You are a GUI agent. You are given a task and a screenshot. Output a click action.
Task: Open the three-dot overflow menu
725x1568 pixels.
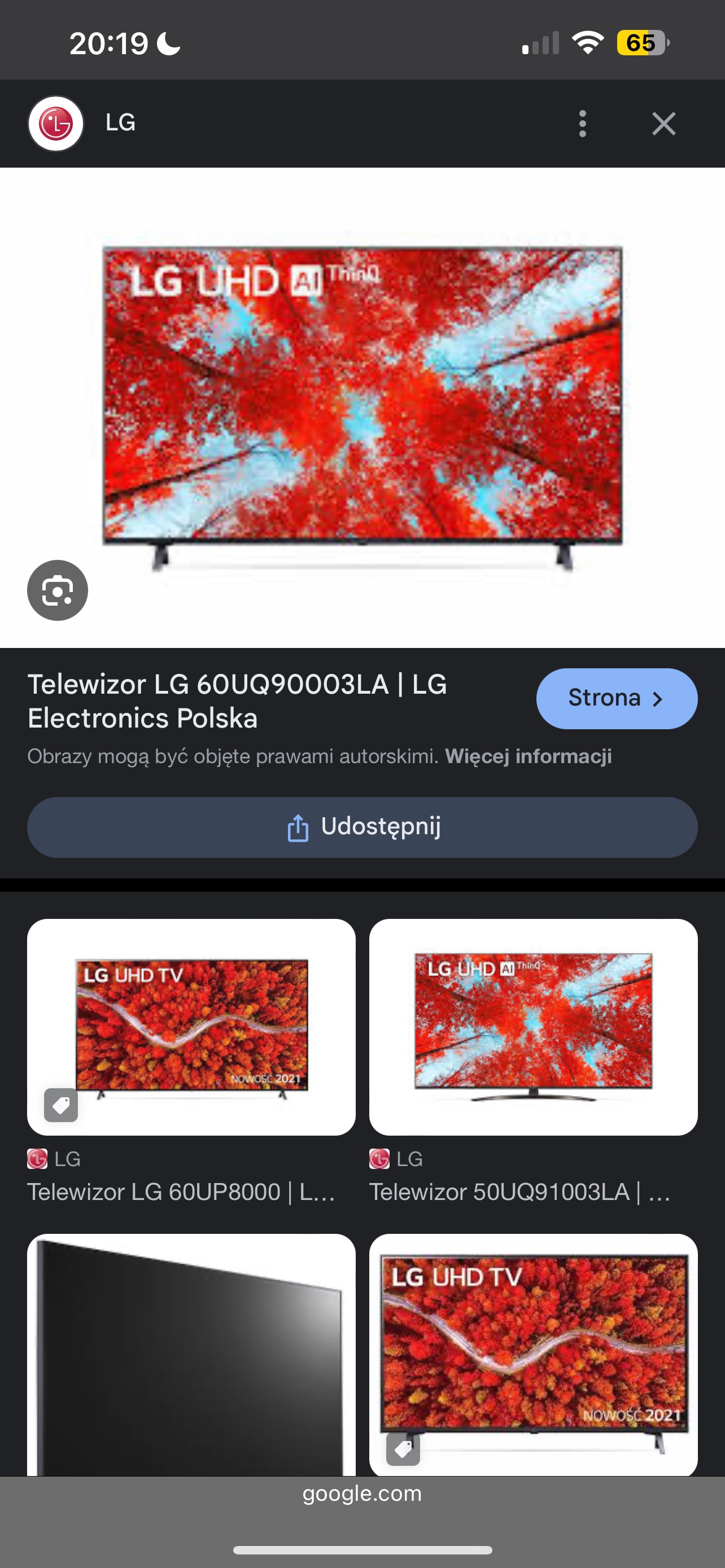pyautogui.click(x=583, y=124)
